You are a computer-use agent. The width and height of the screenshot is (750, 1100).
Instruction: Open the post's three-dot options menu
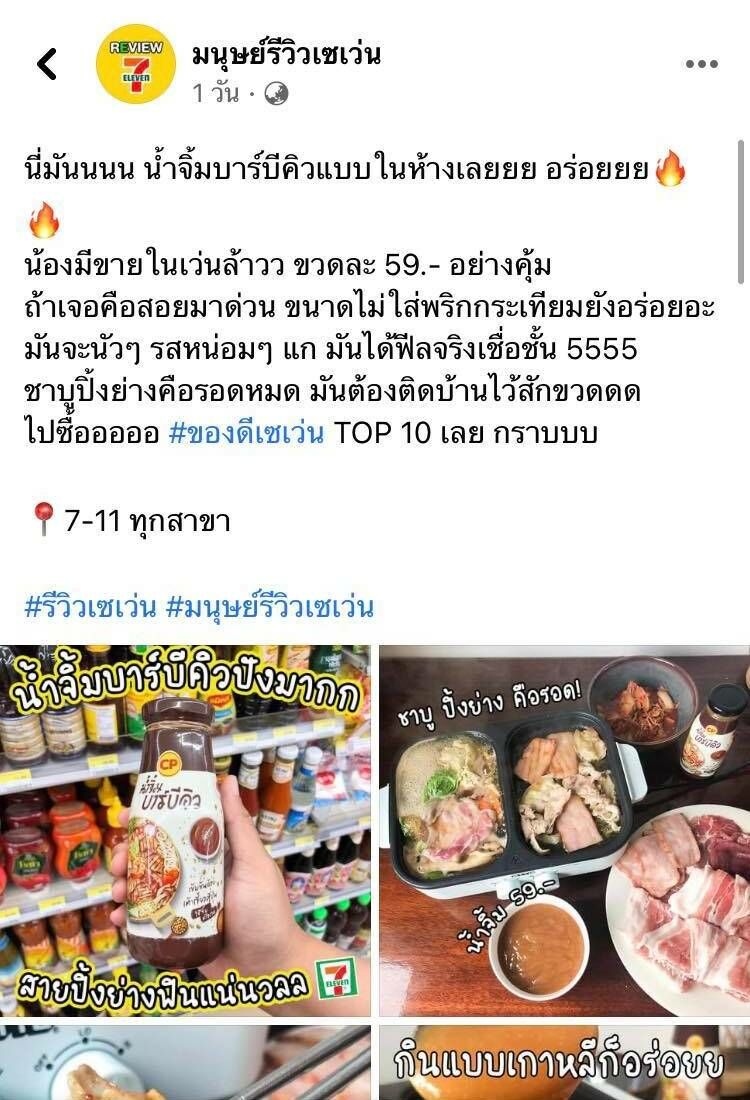tap(701, 65)
